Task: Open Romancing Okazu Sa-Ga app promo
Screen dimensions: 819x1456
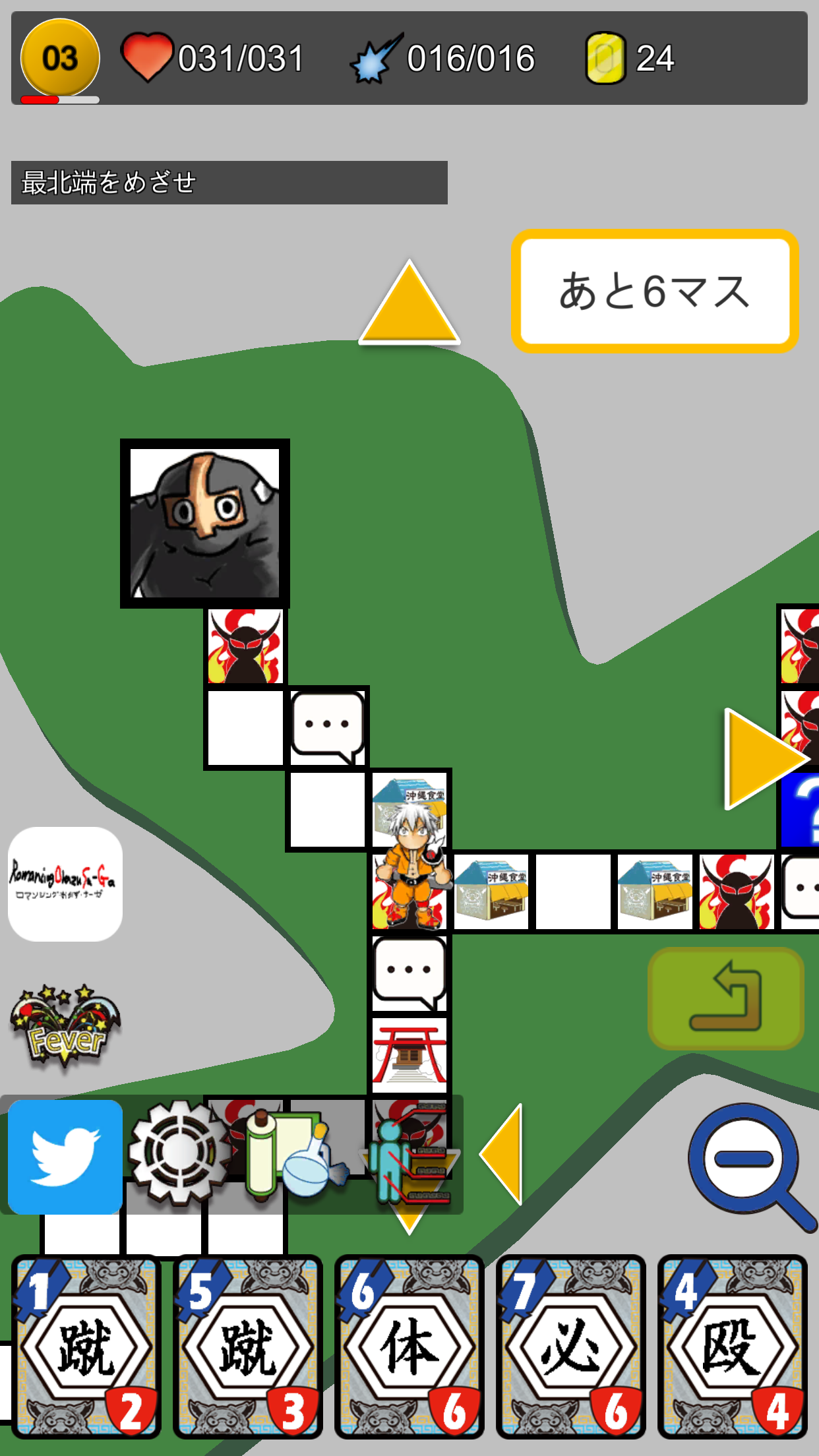Action: [x=65, y=884]
